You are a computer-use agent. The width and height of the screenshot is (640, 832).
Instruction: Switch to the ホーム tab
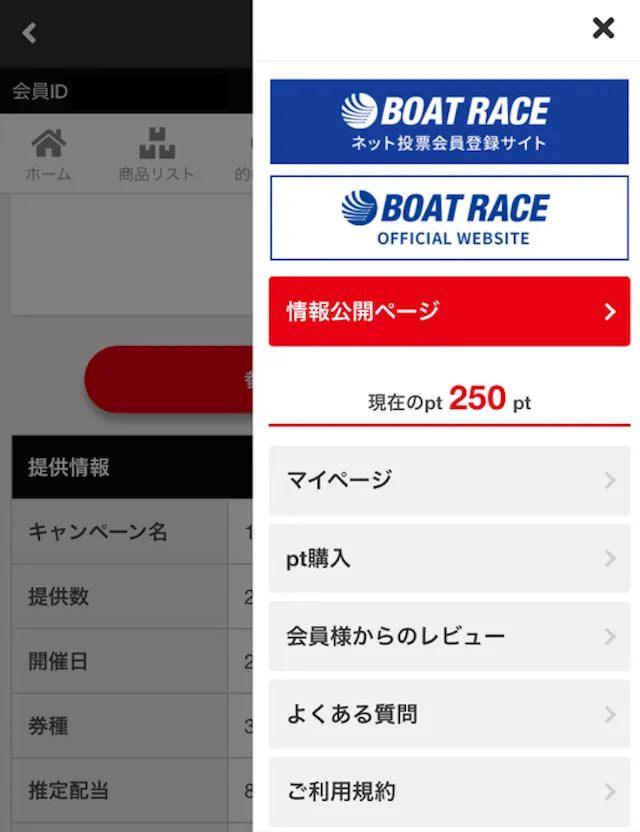tap(48, 155)
